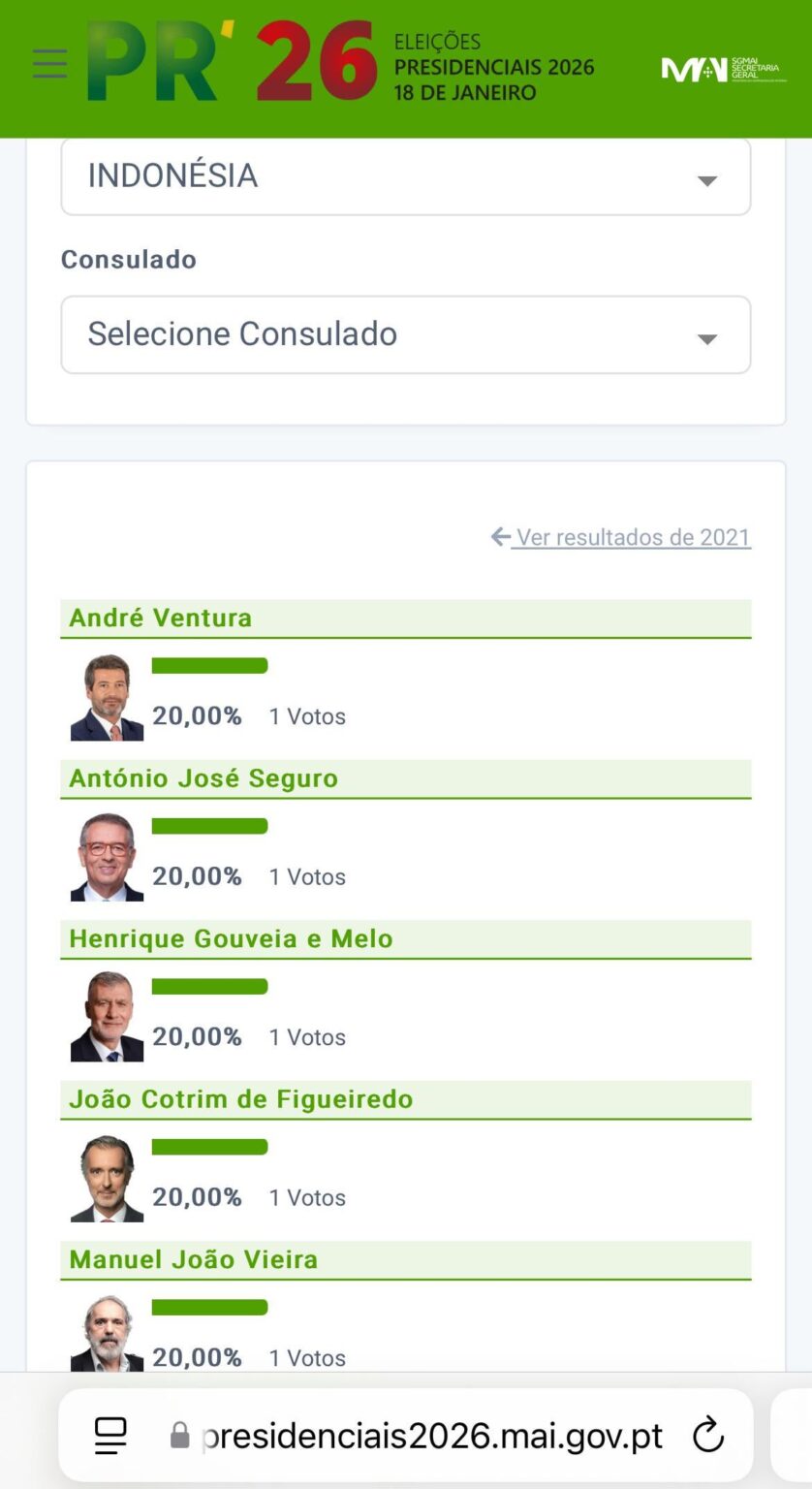Screen dimensions: 812x1489
Task: Click the chevron on the Consulado selector
Action: point(708,337)
